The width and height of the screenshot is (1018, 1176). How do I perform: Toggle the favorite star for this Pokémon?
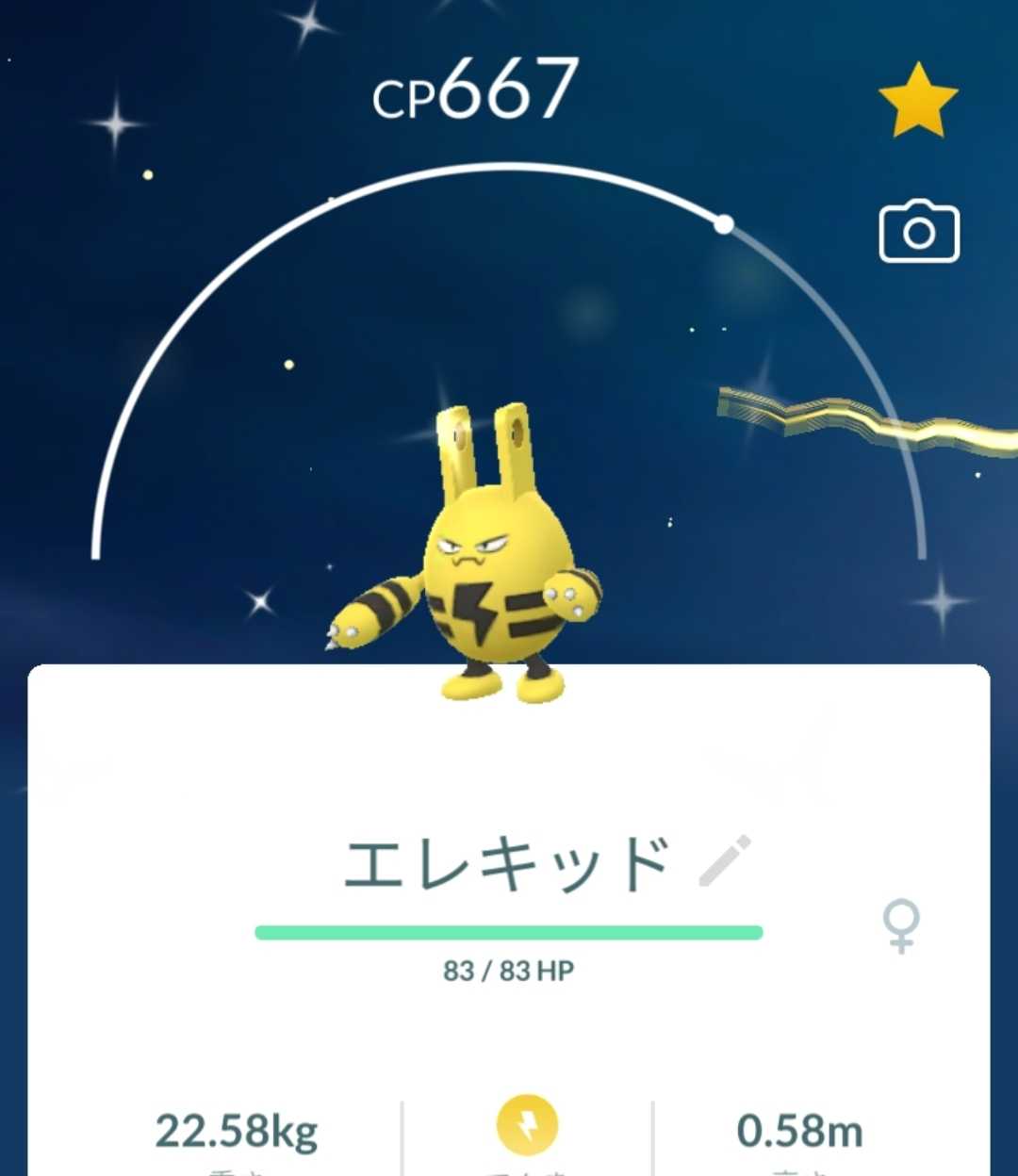[x=918, y=100]
